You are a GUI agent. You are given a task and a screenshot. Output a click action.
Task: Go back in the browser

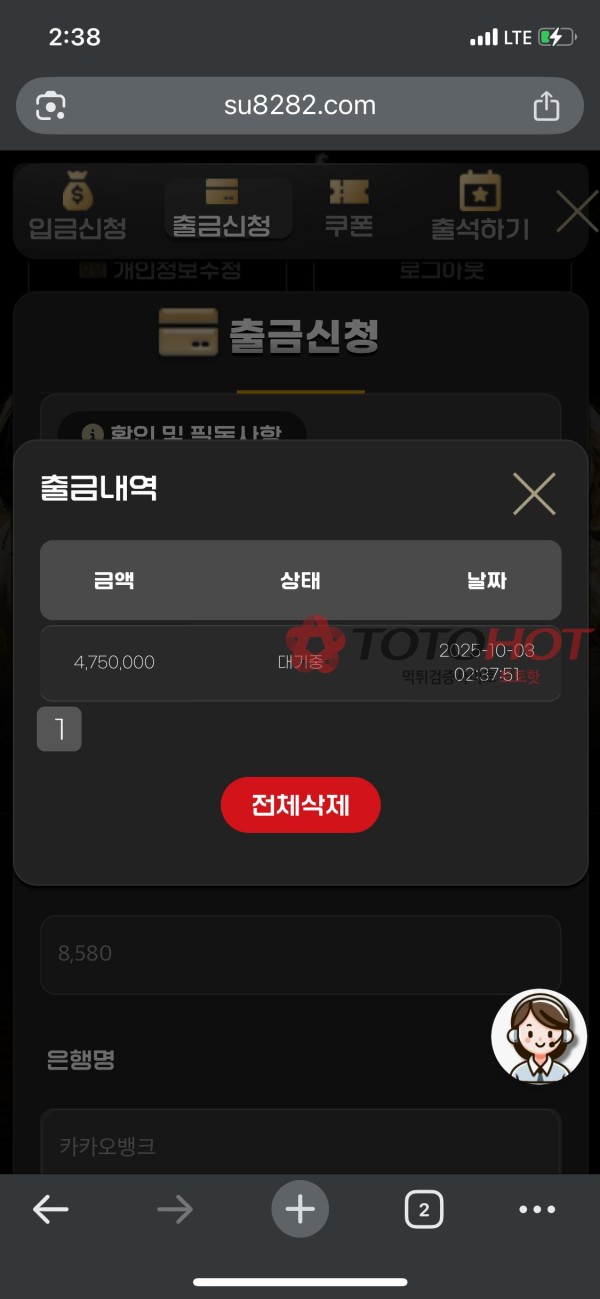pos(51,1210)
